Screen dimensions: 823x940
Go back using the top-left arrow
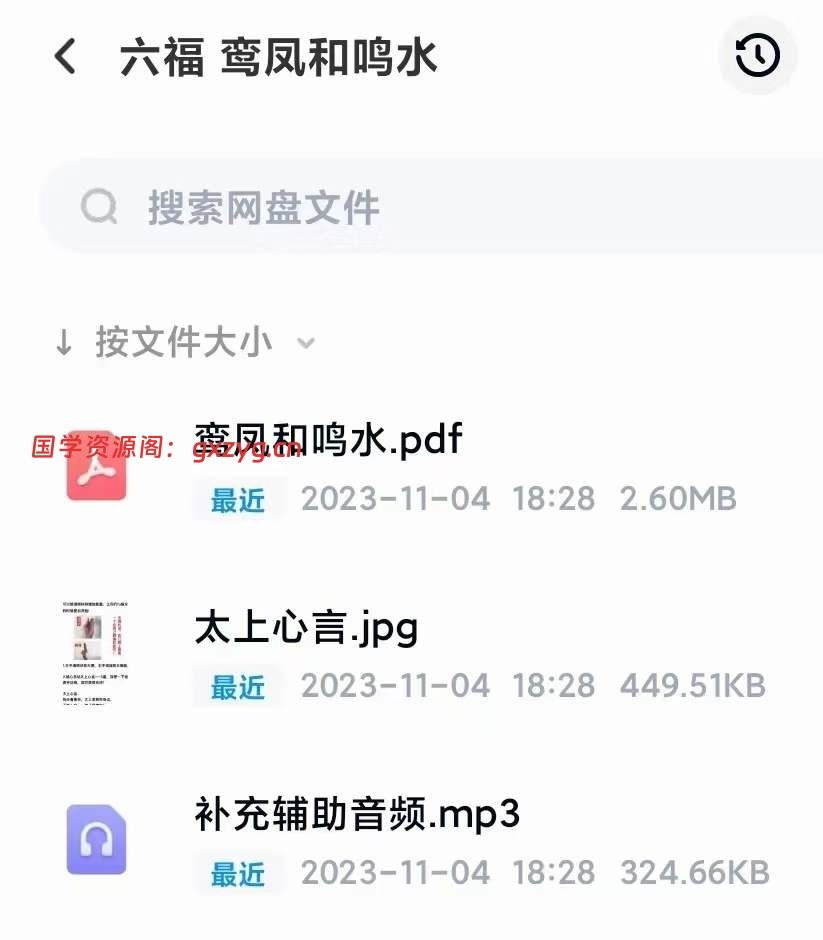[x=66, y=56]
